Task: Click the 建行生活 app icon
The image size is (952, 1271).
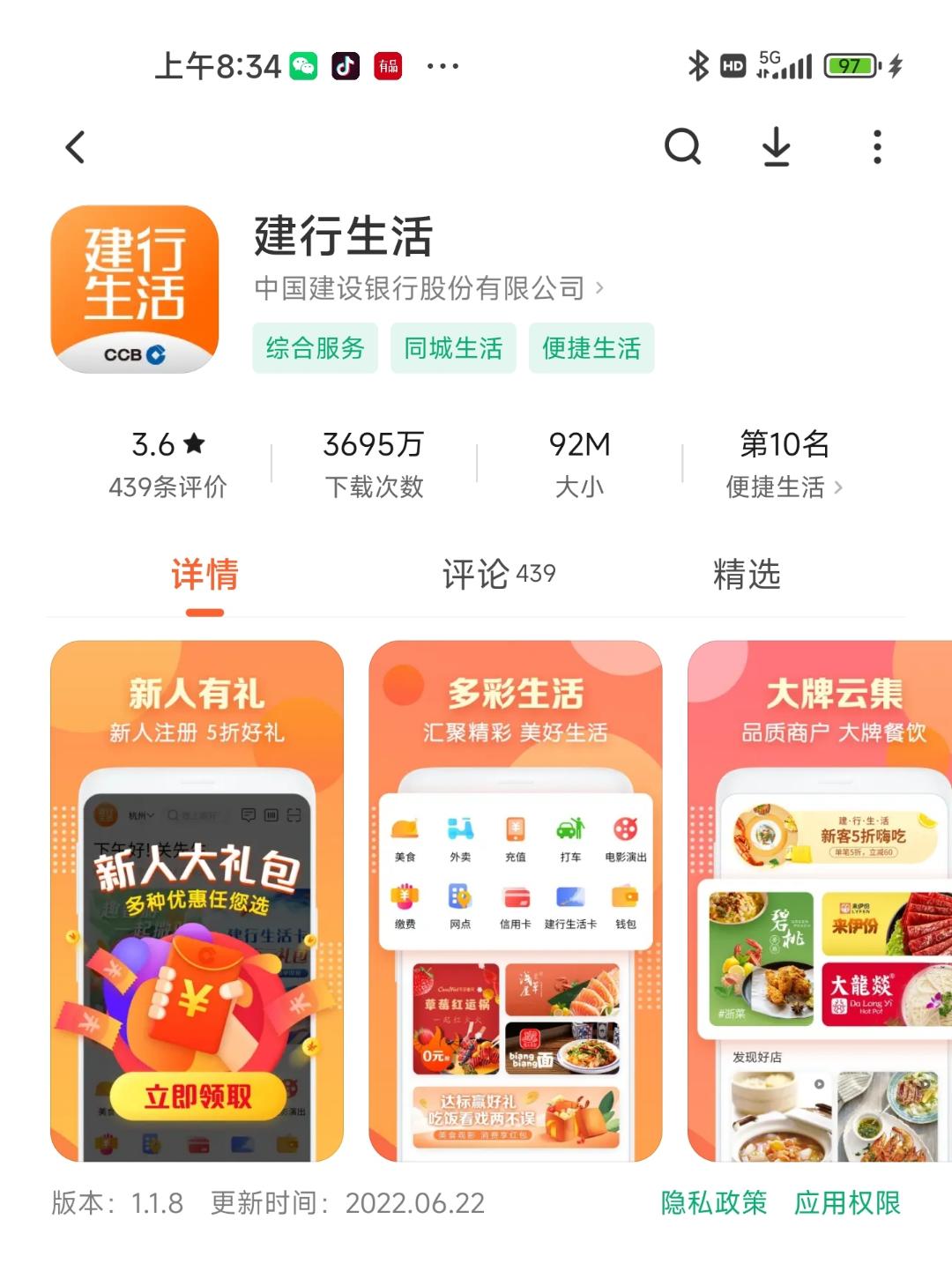Action: pos(132,289)
